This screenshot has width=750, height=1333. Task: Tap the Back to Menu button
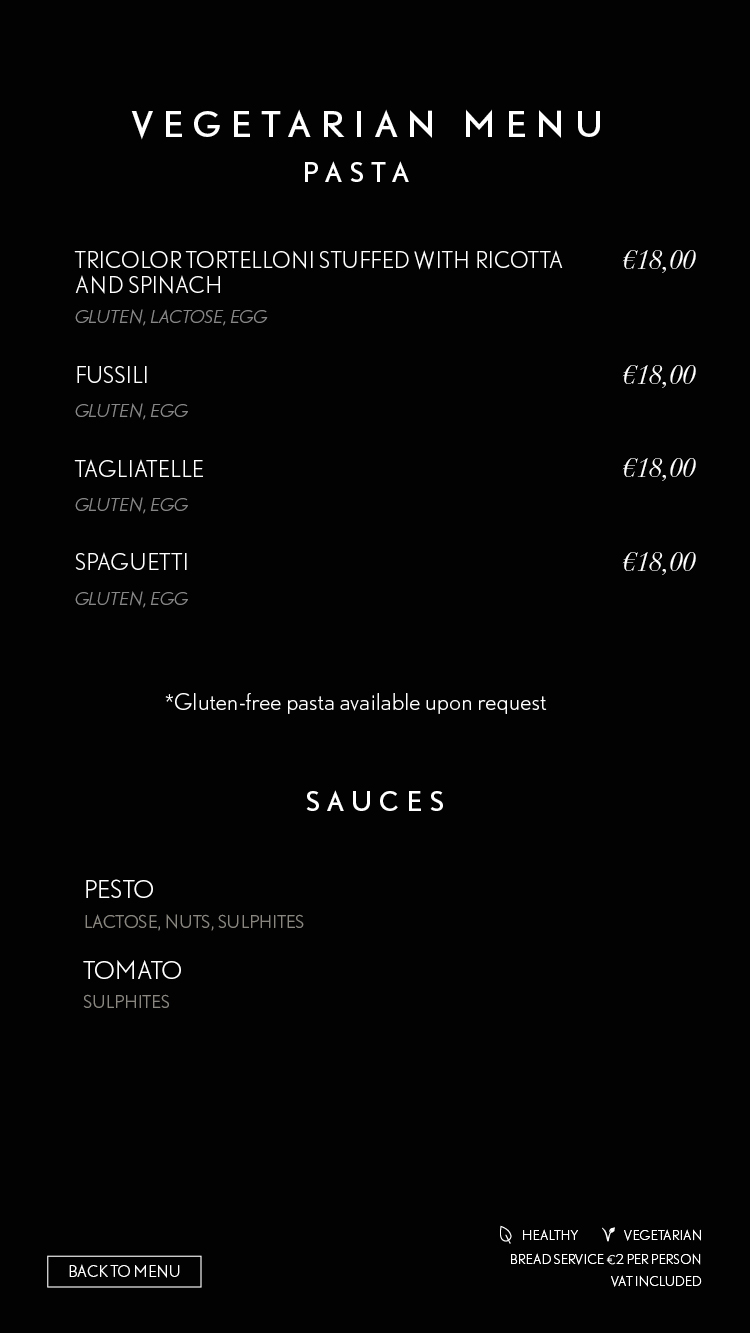[x=124, y=1271]
